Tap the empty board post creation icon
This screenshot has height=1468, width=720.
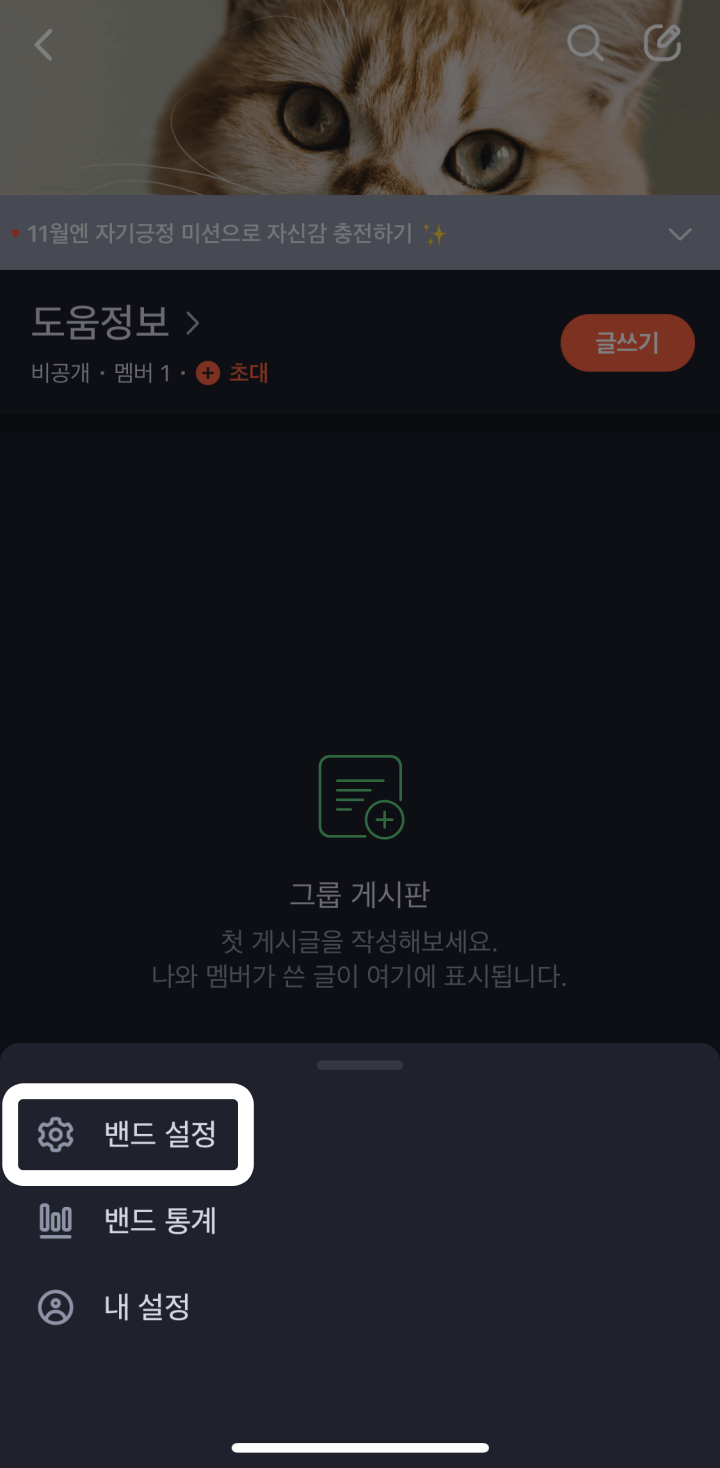pyautogui.click(x=360, y=797)
